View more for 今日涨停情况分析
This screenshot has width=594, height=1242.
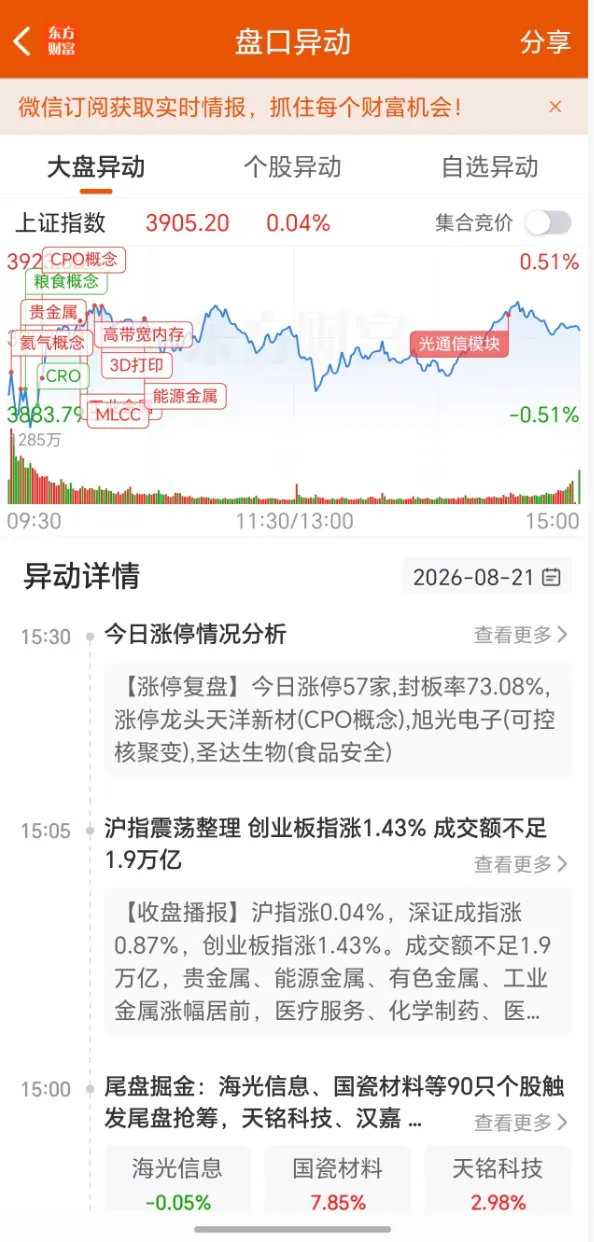coord(521,634)
